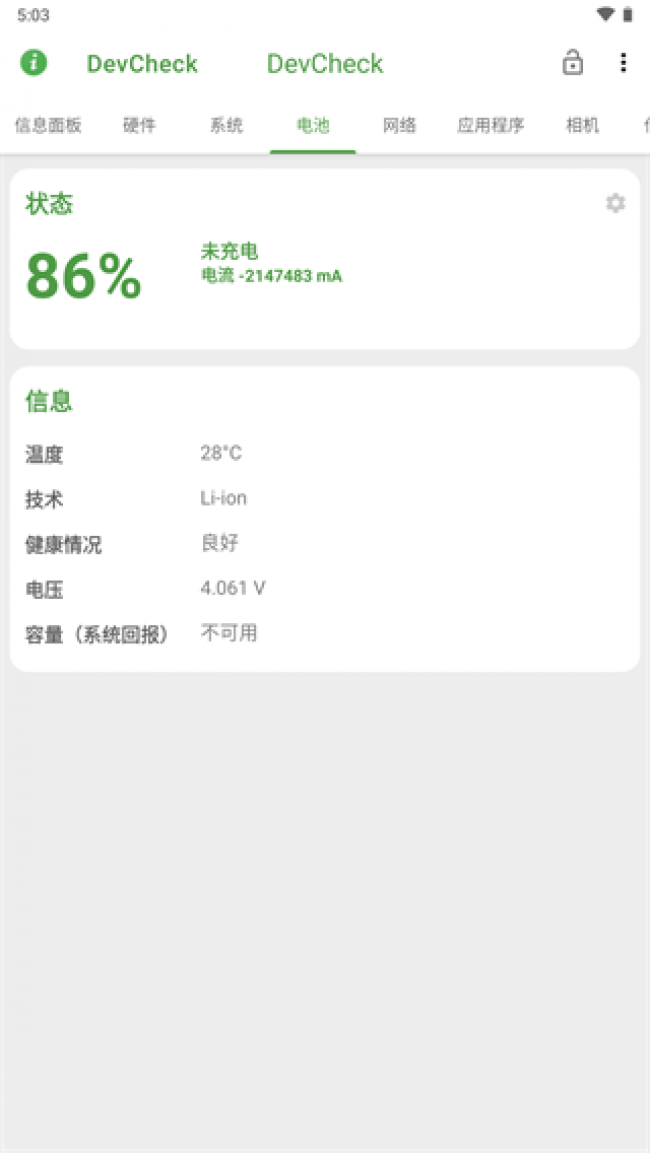This screenshot has height=1153, width=650.
Task: Switch to the 网络 tab
Action: (x=399, y=125)
